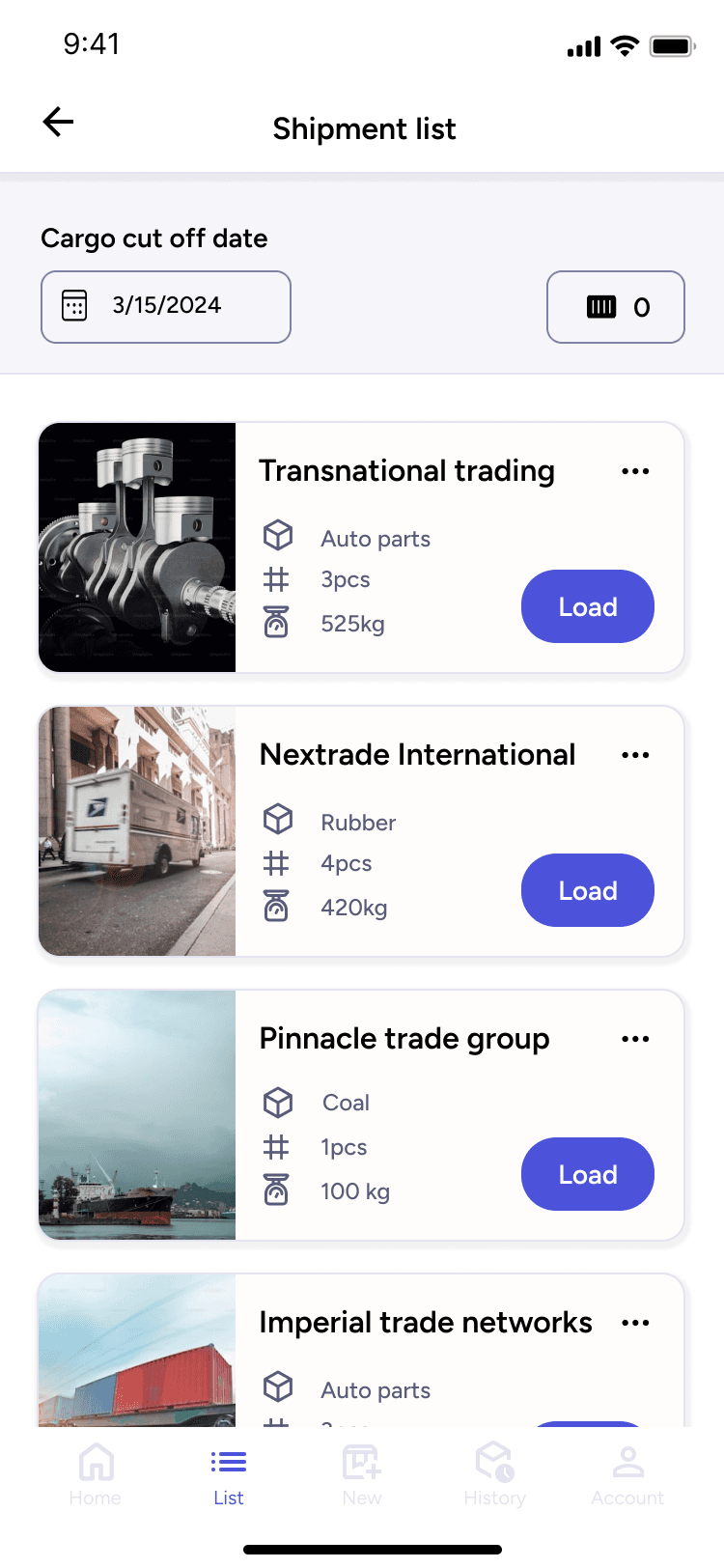Go back using the arrow icon
Image resolution: width=724 pixels, height=1568 pixels.
tap(58, 122)
